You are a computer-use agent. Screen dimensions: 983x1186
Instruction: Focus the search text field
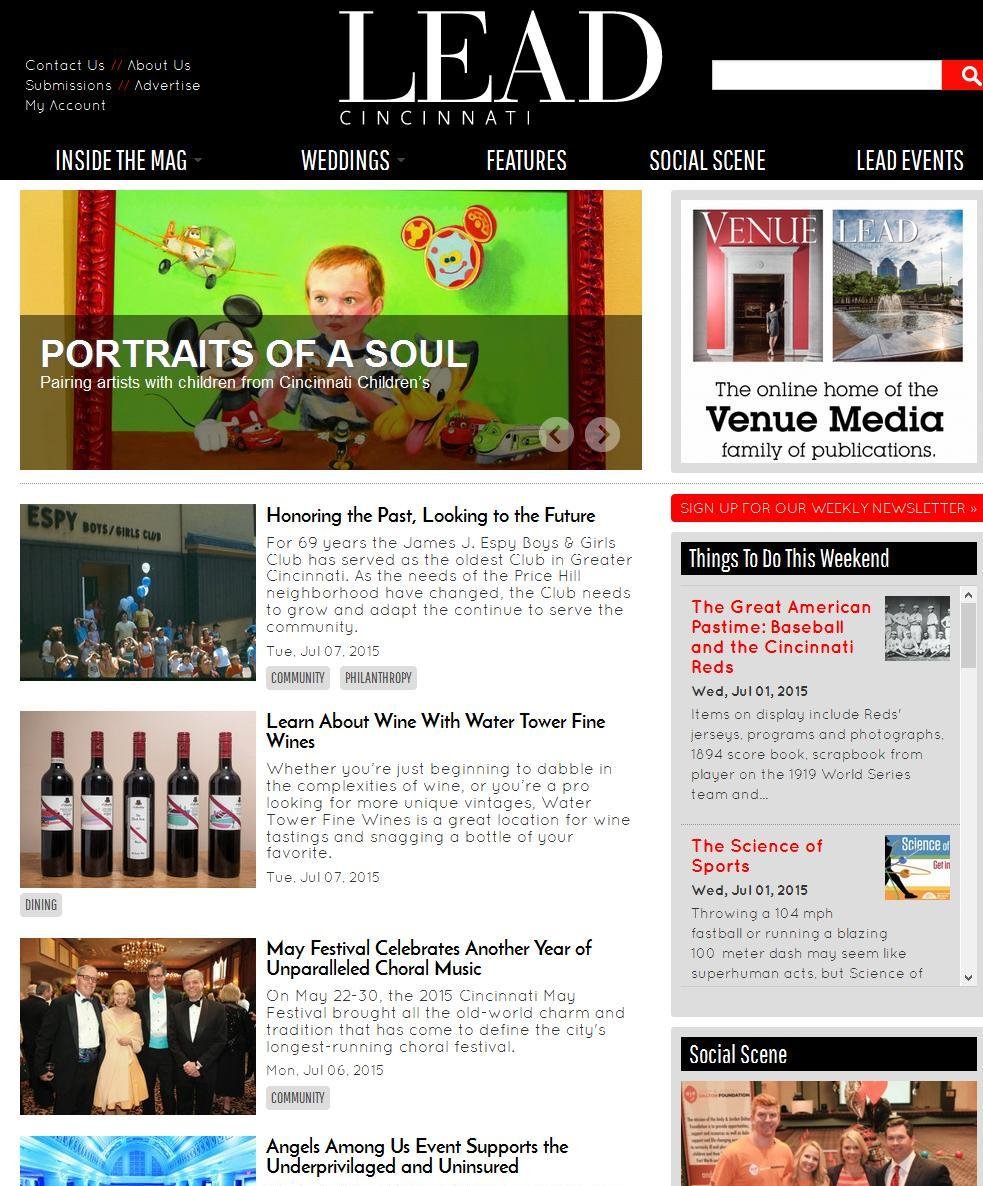tap(826, 75)
